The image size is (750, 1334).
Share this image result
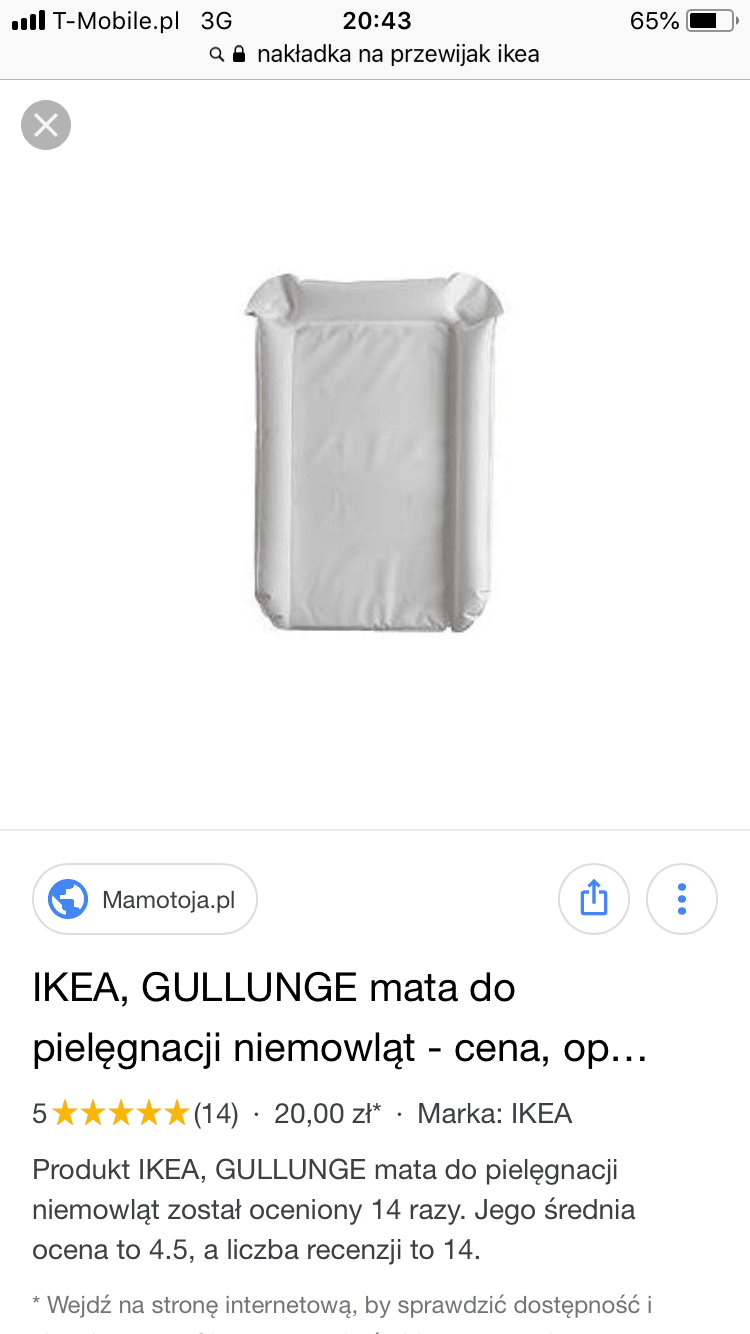click(593, 899)
